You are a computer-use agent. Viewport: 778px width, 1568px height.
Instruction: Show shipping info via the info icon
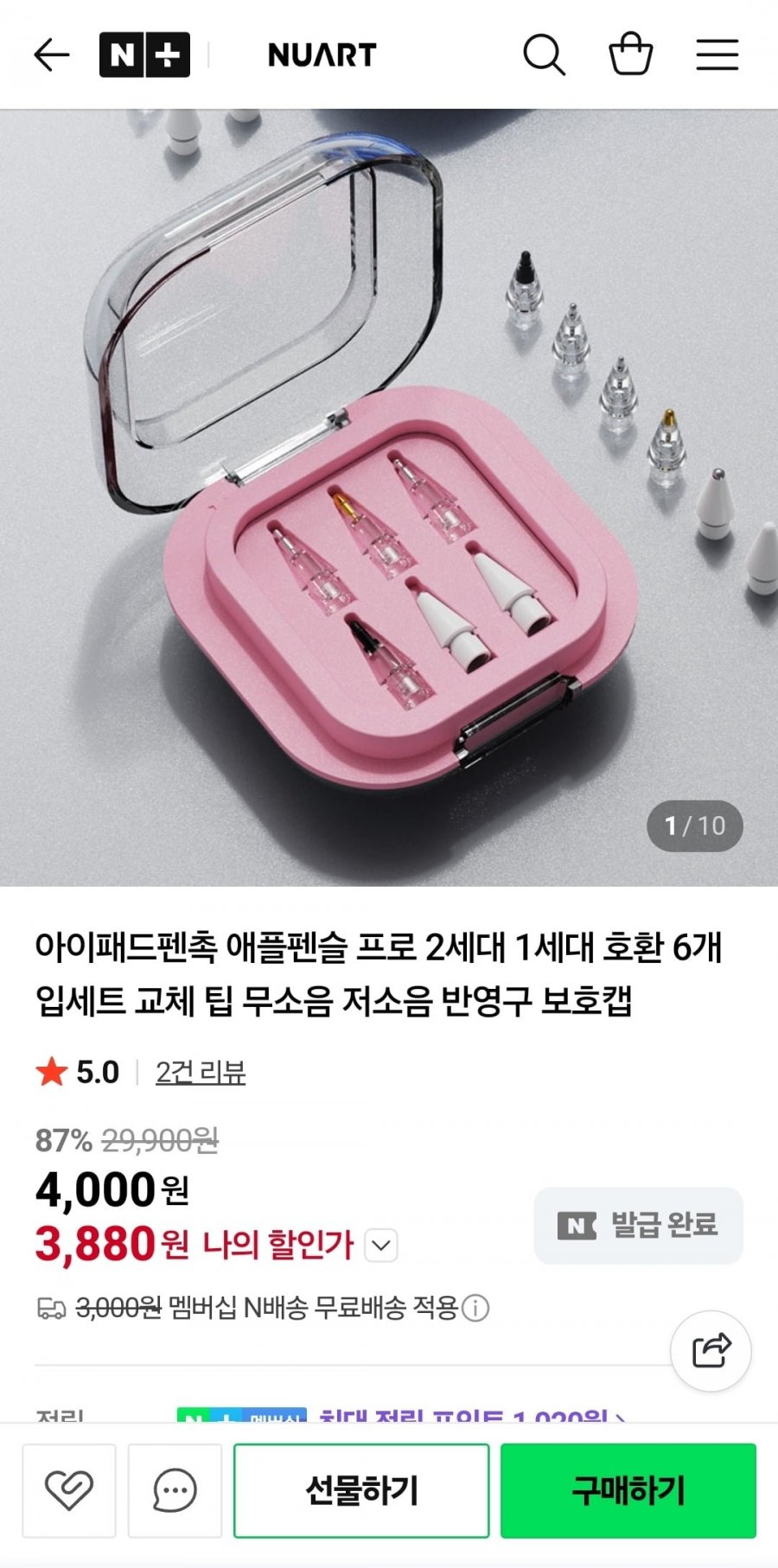tap(475, 1308)
